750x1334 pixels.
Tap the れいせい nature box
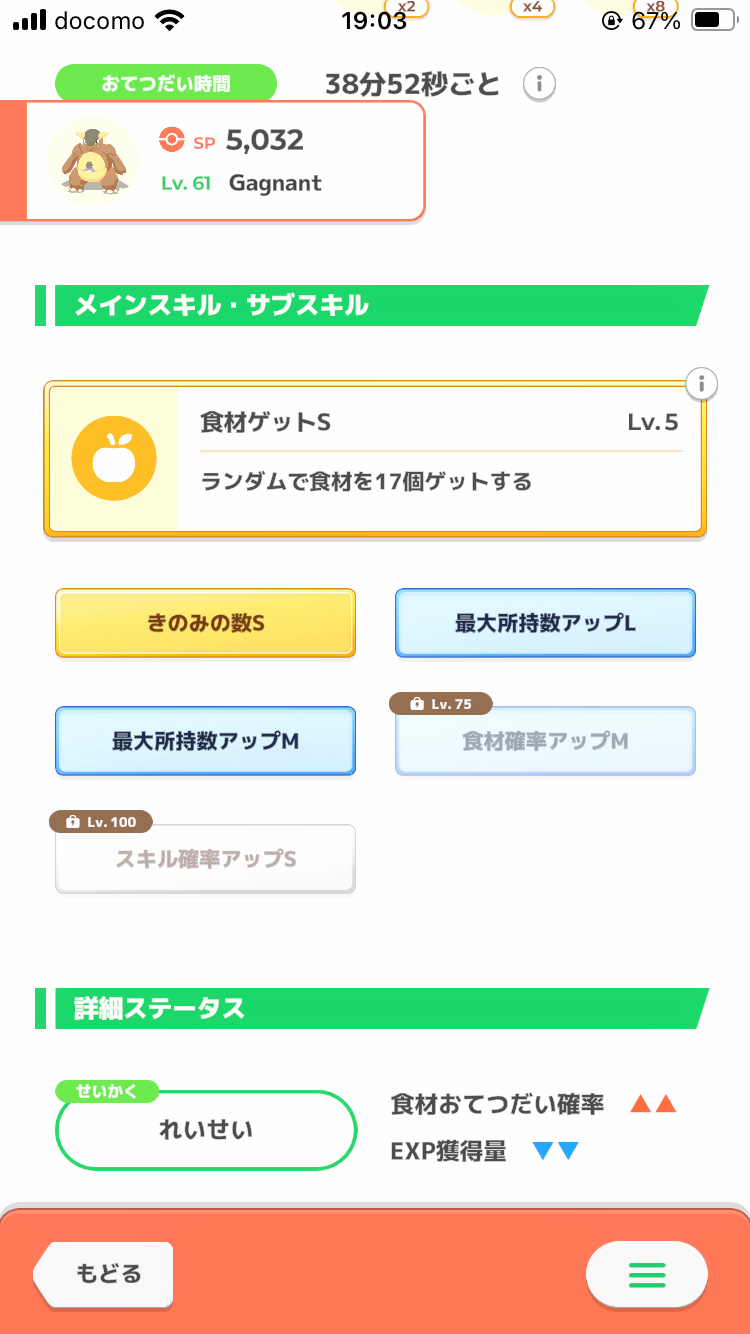(x=206, y=1130)
